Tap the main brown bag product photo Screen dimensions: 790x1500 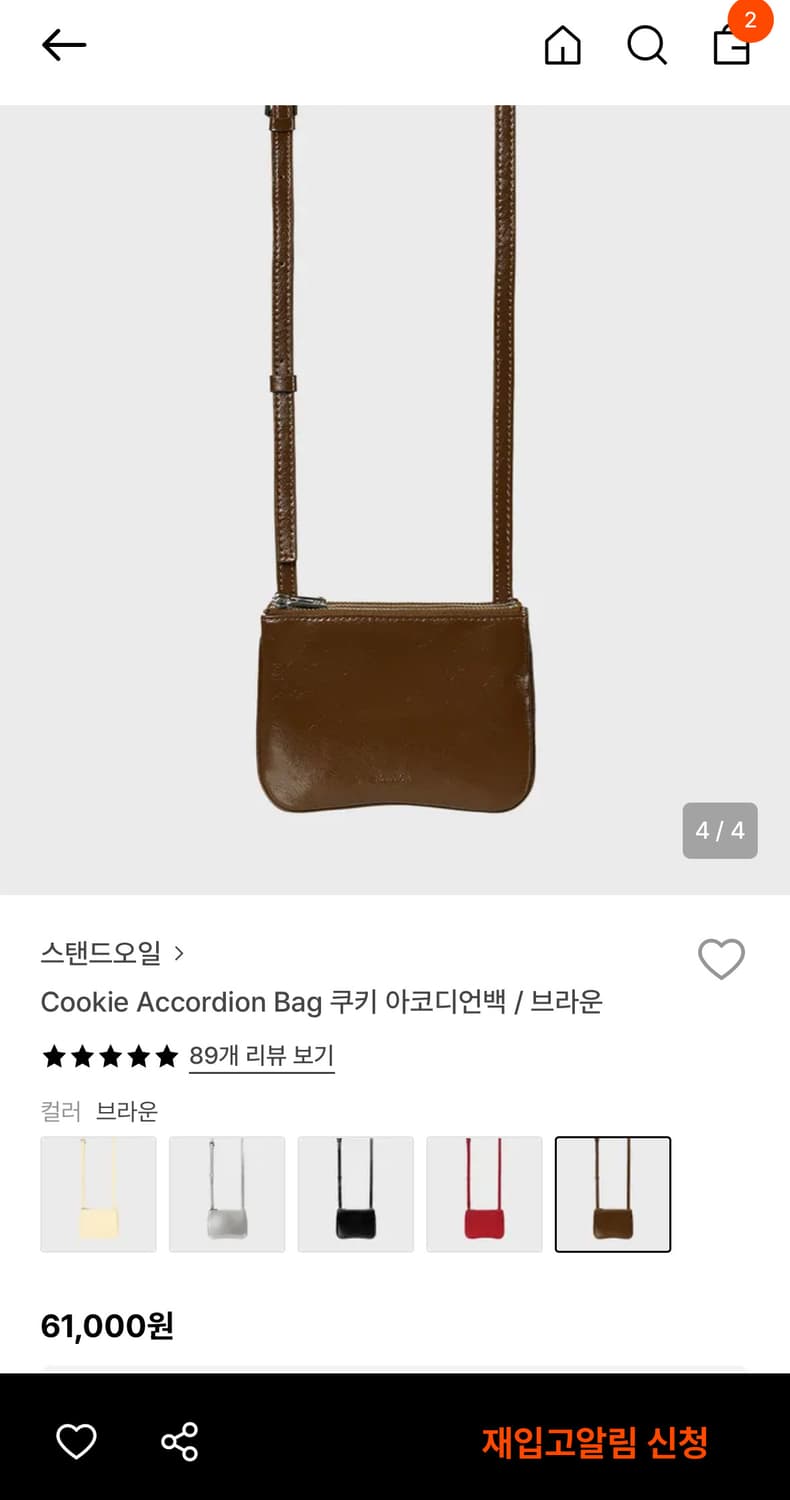pyautogui.click(x=395, y=700)
